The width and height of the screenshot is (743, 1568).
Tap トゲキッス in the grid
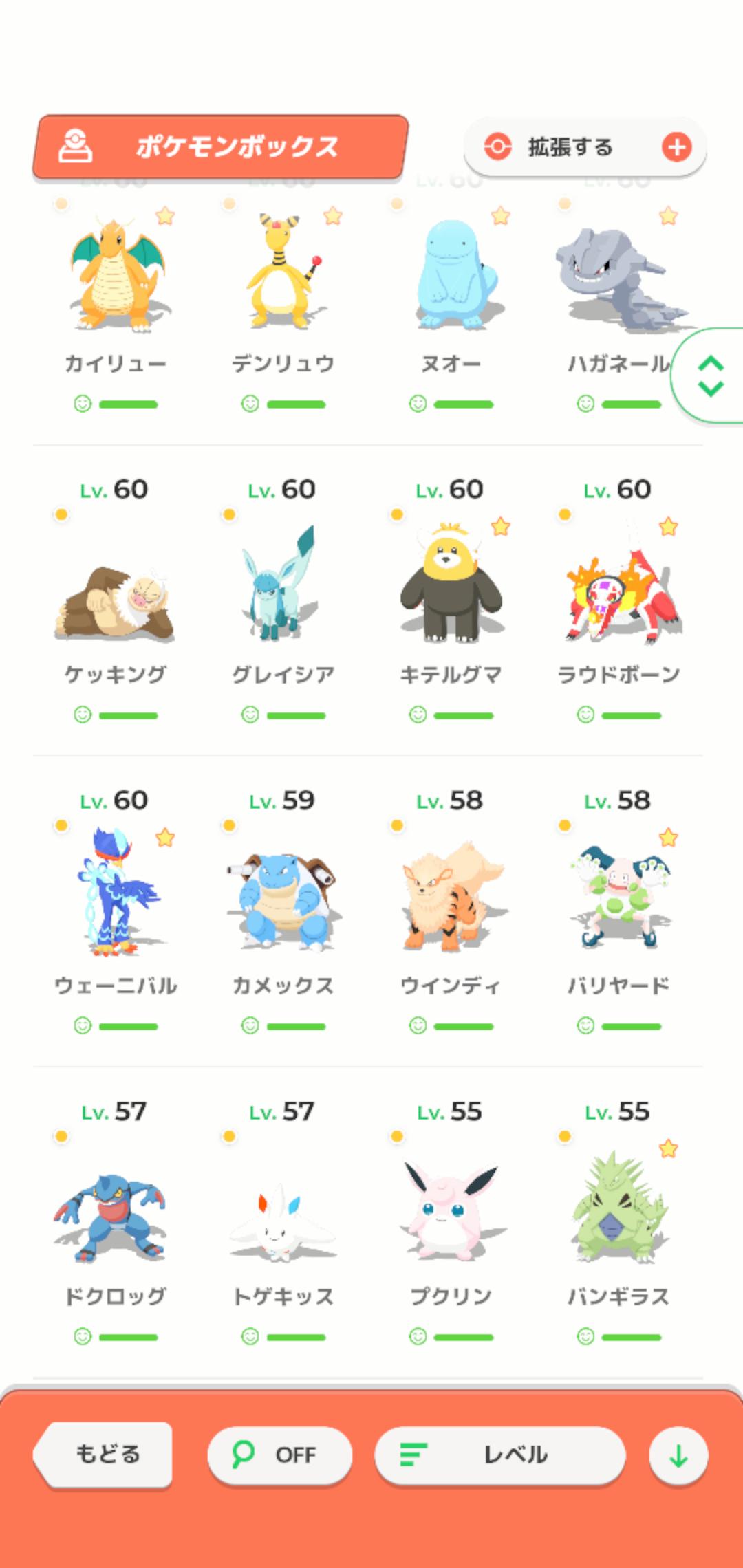pyautogui.click(x=283, y=1217)
